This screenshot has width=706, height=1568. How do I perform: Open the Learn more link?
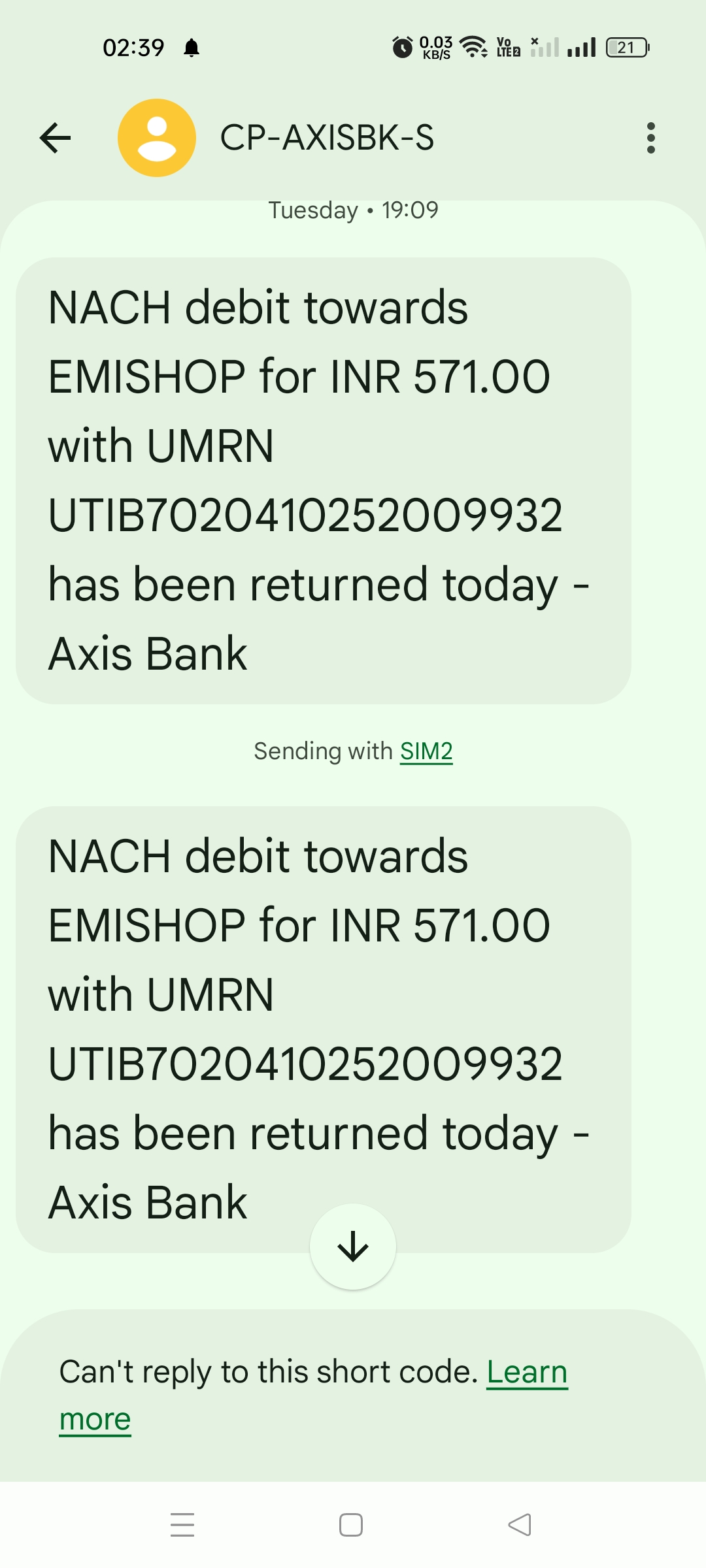pyautogui.click(x=527, y=1372)
